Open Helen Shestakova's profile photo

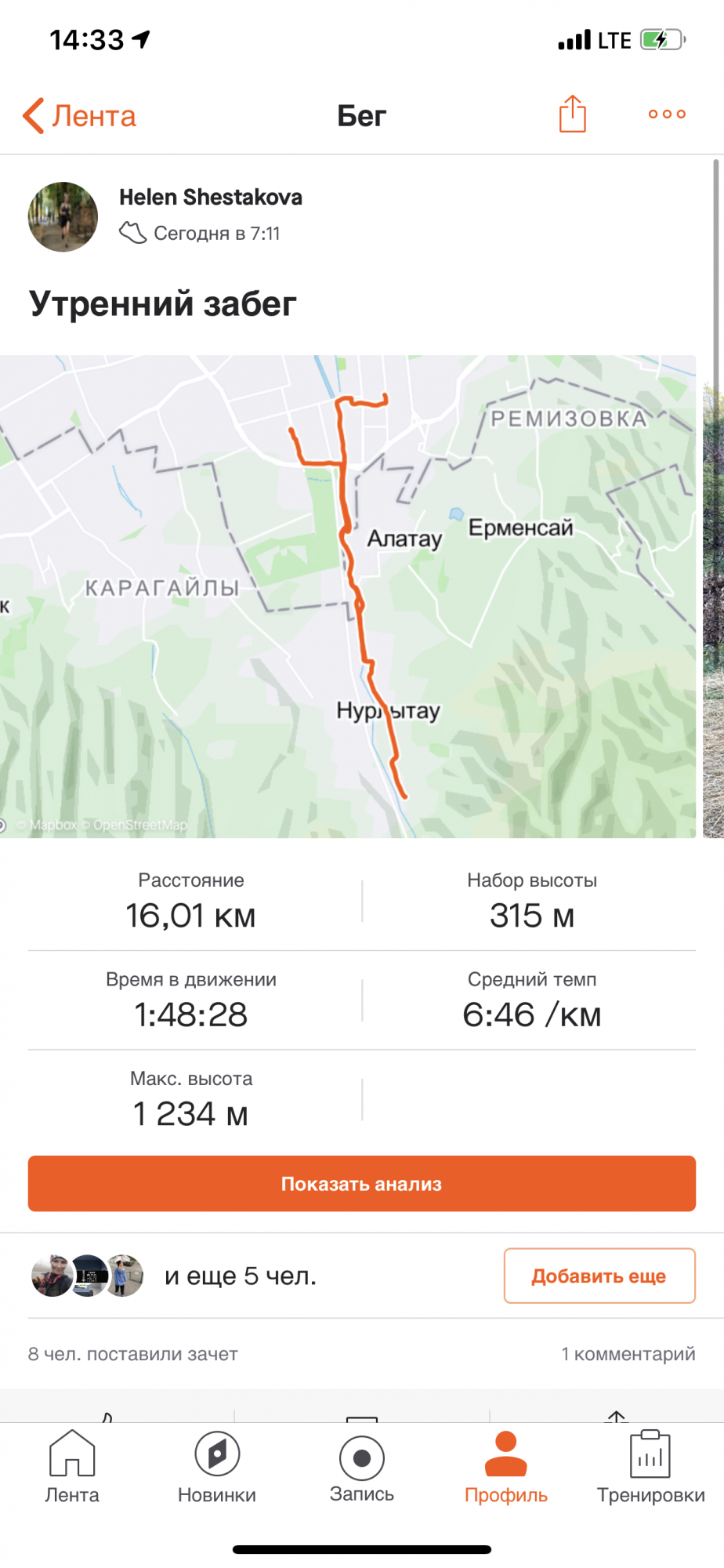point(63,217)
